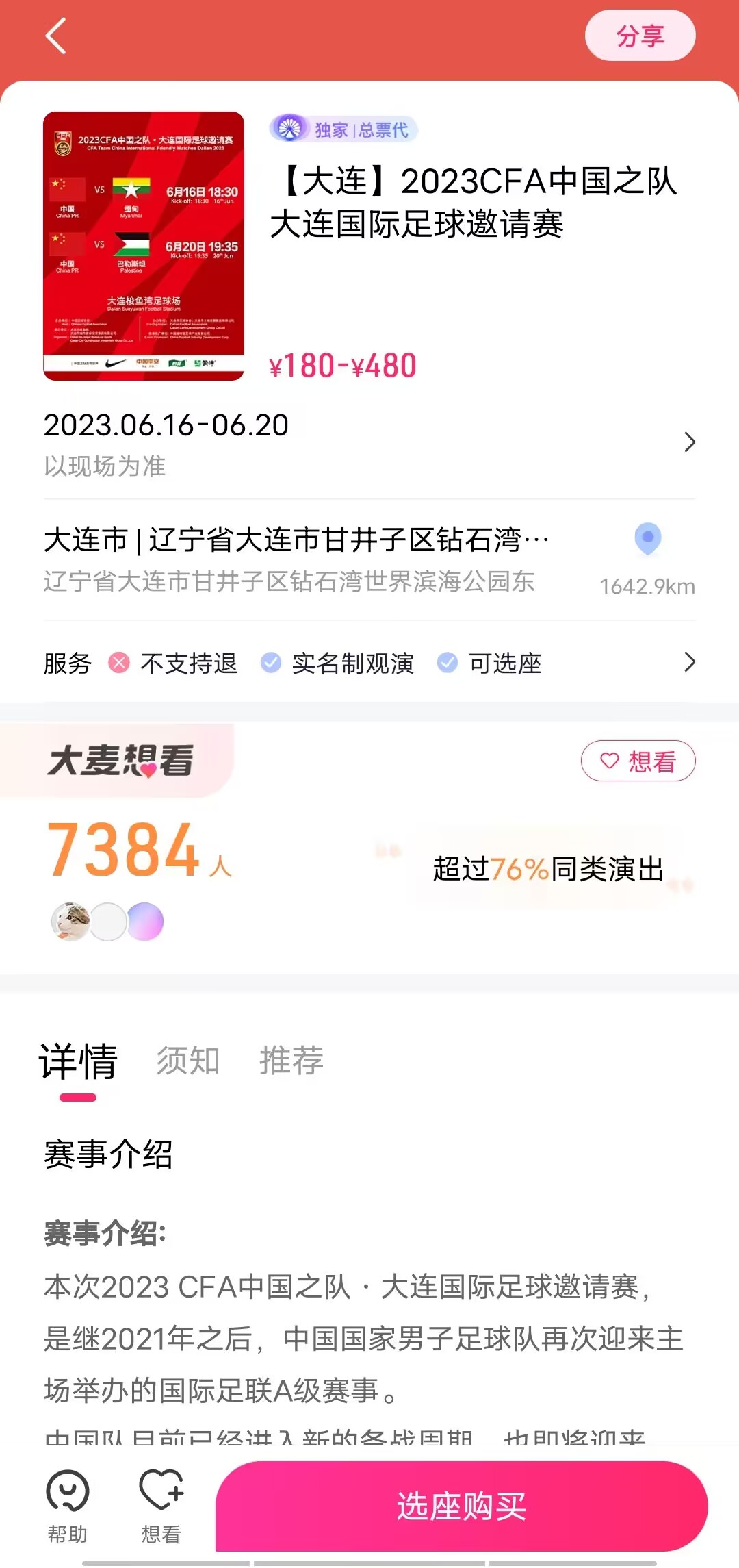Select the 详情 tab
The height and width of the screenshot is (1568, 739).
[x=78, y=1062]
